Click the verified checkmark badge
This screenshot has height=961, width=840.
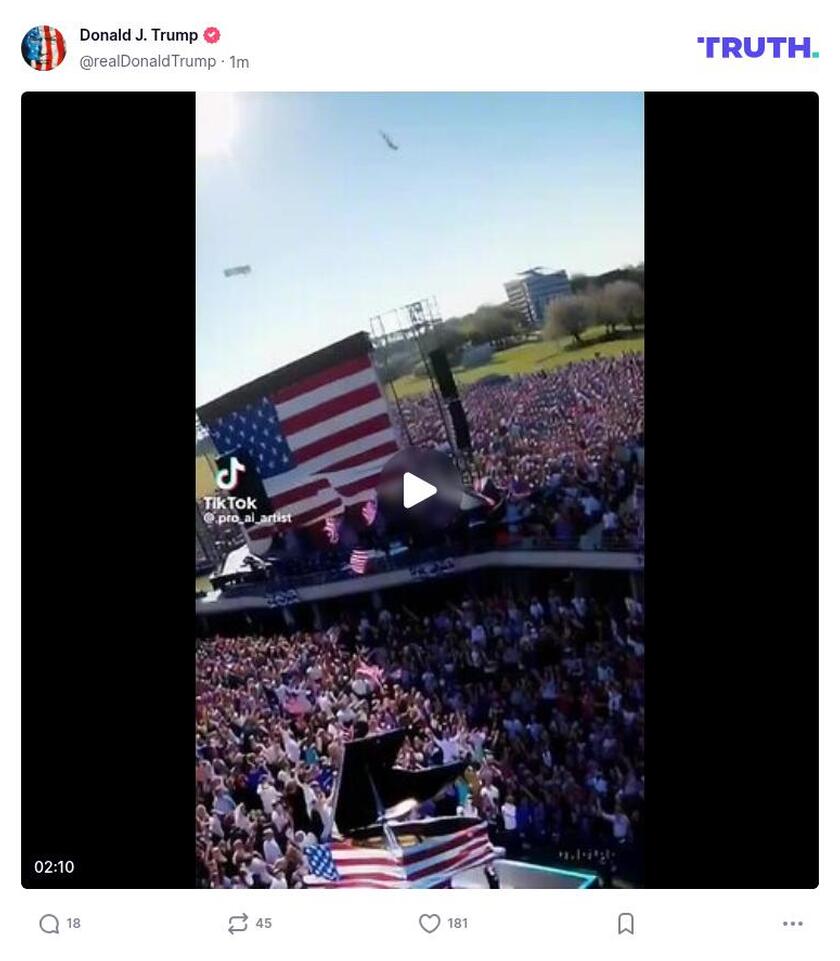pyautogui.click(x=210, y=32)
